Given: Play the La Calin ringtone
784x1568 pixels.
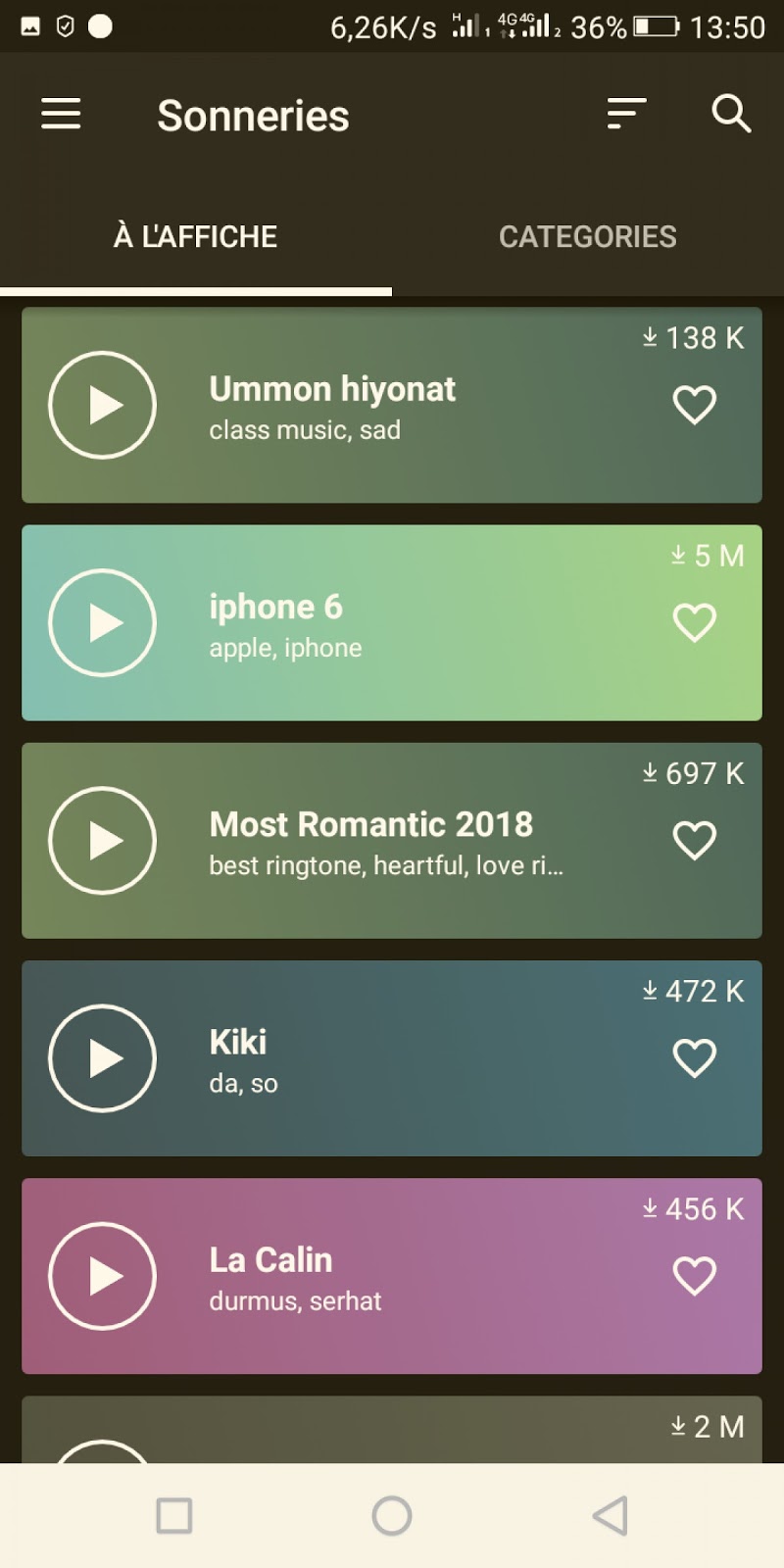Looking at the screenshot, I should click(x=102, y=1276).
